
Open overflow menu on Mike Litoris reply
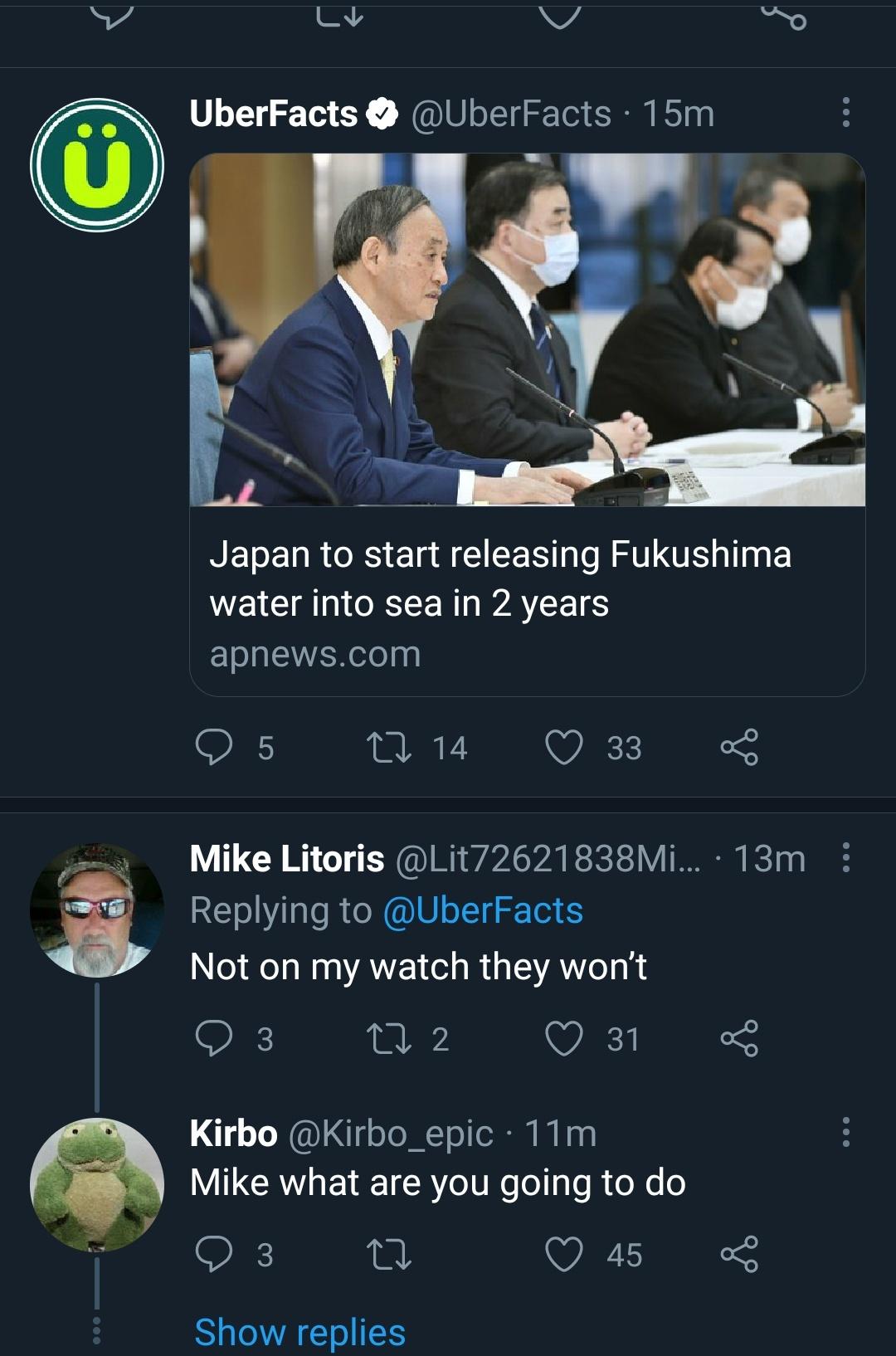click(845, 857)
